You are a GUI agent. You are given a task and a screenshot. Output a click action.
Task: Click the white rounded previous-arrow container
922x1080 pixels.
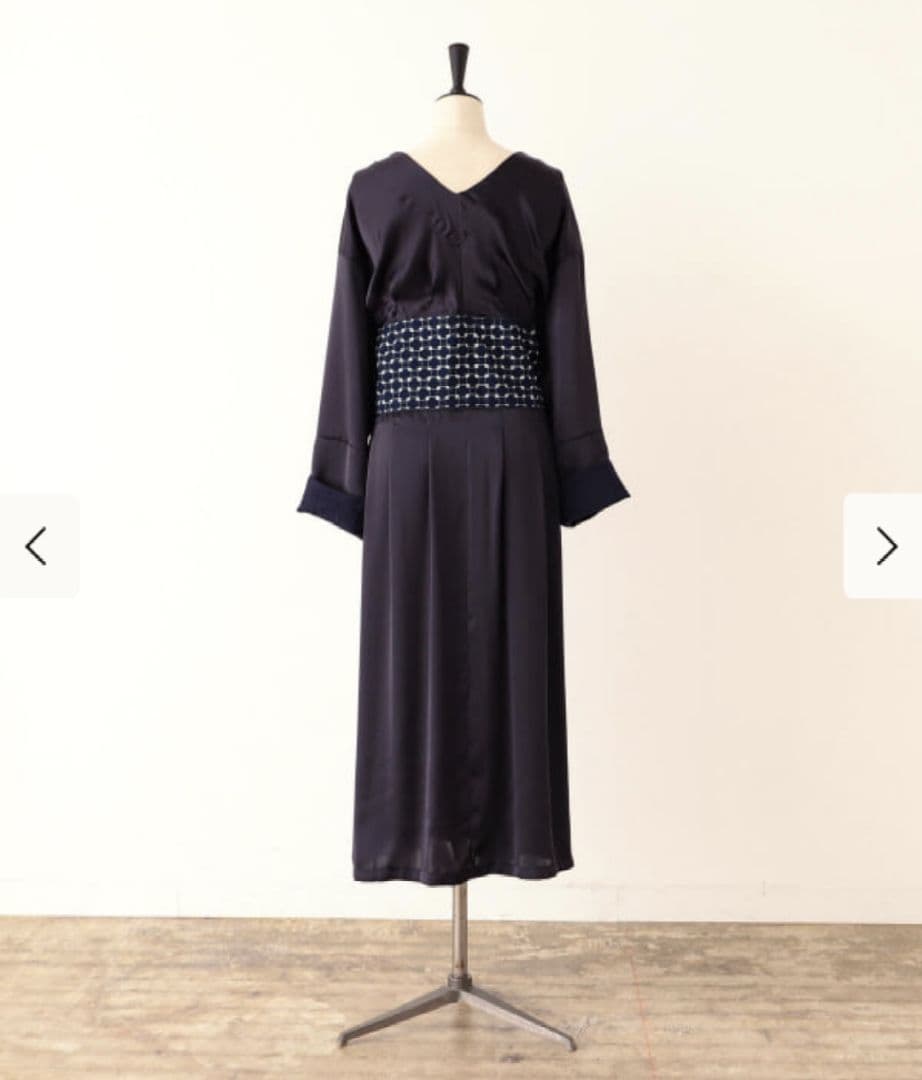(x=37, y=546)
